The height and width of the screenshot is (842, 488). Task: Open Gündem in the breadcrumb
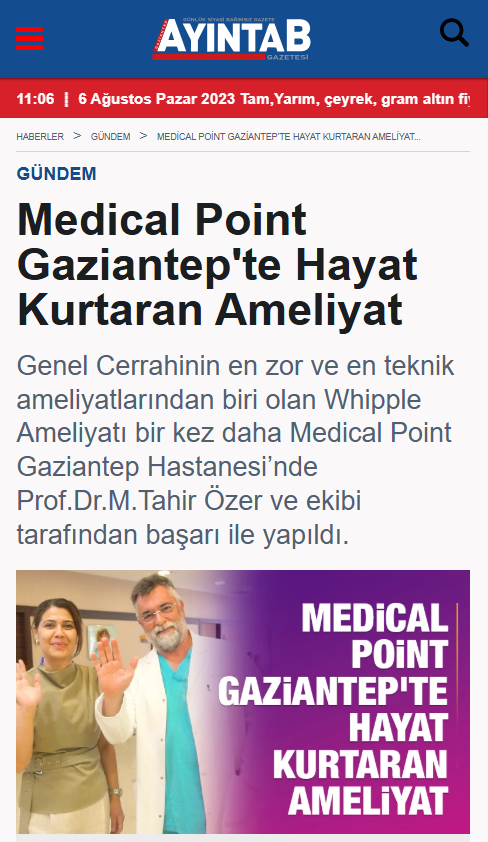tap(111, 137)
